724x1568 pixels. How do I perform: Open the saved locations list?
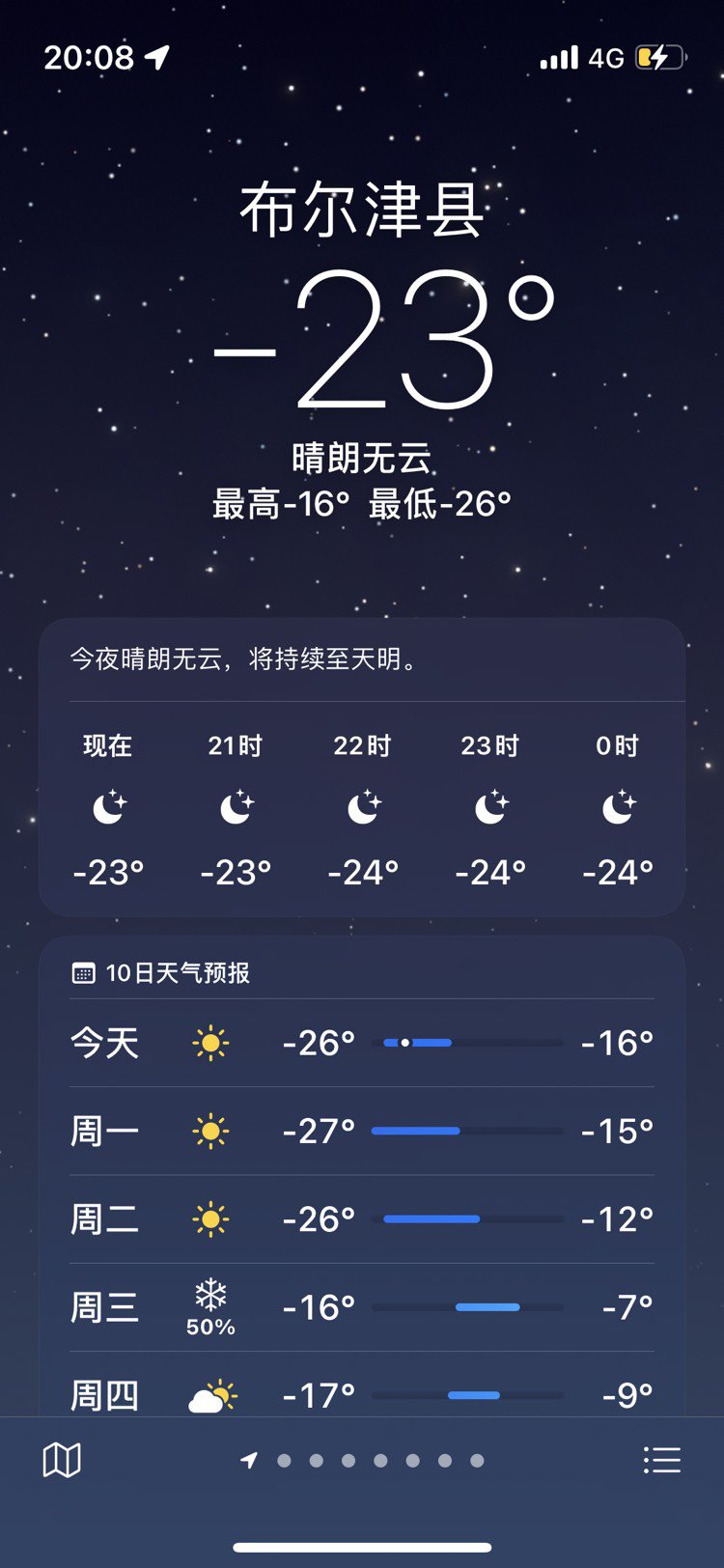point(662,1460)
